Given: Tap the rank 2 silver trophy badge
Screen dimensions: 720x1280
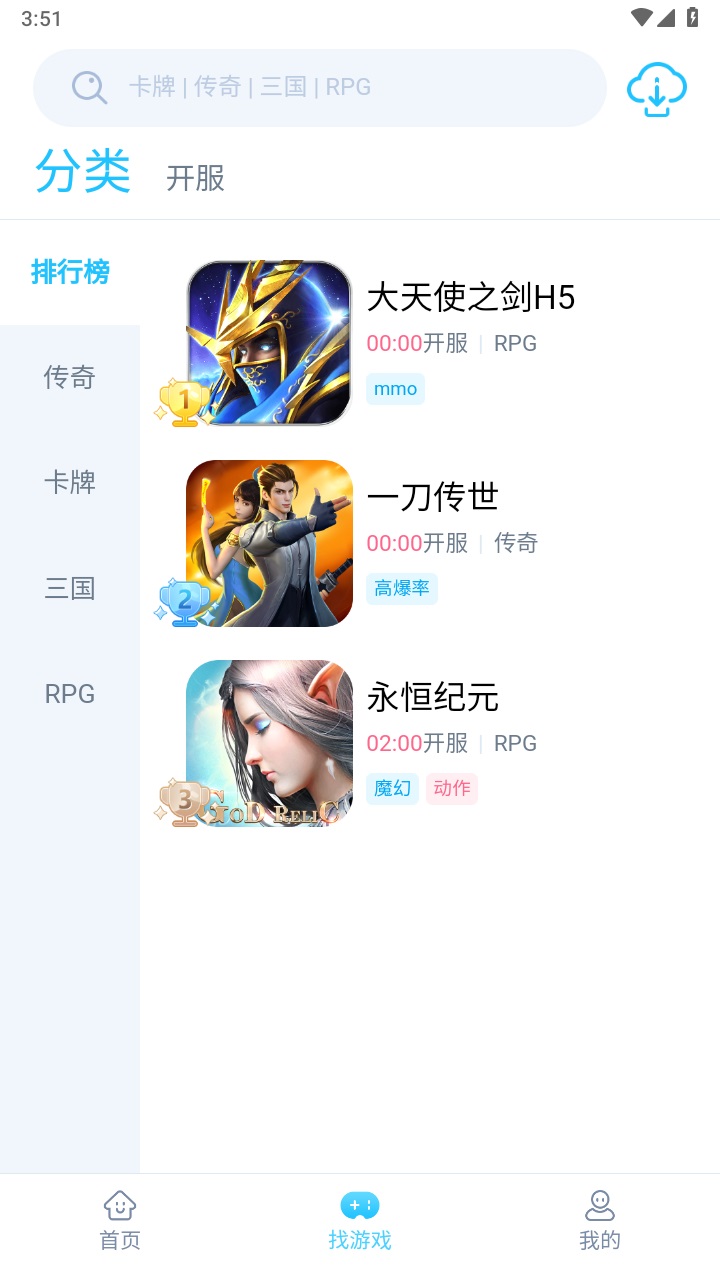Looking at the screenshot, I should (182, 600).
